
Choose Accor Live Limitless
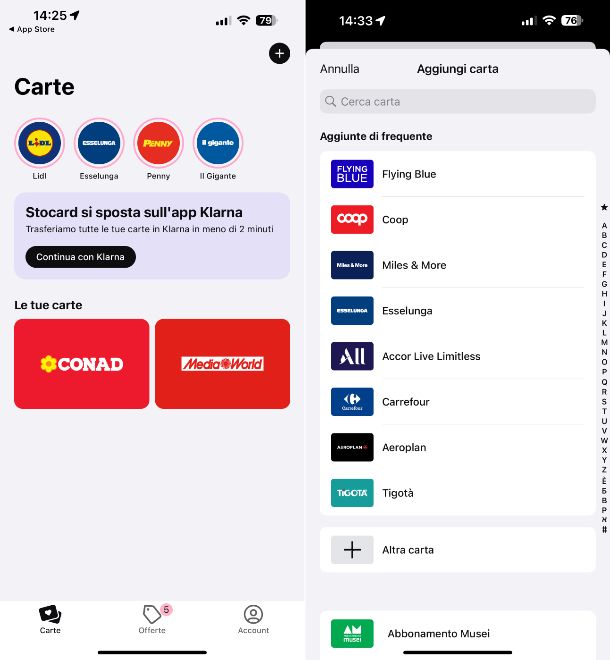point(457,356)
